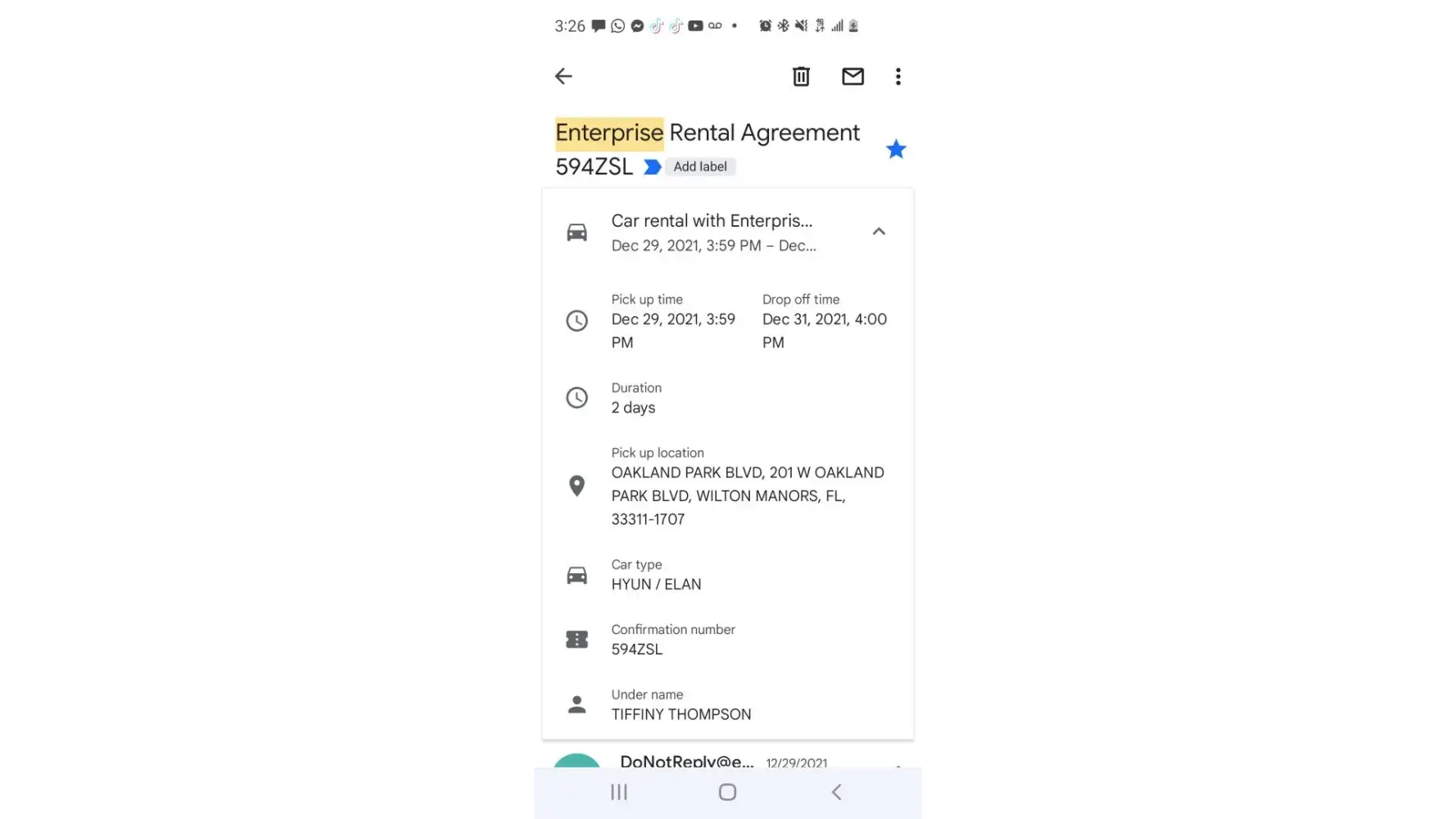Mark the email as unread
This screenshot has width=1456, height=819.
click(x=852, y=76)
